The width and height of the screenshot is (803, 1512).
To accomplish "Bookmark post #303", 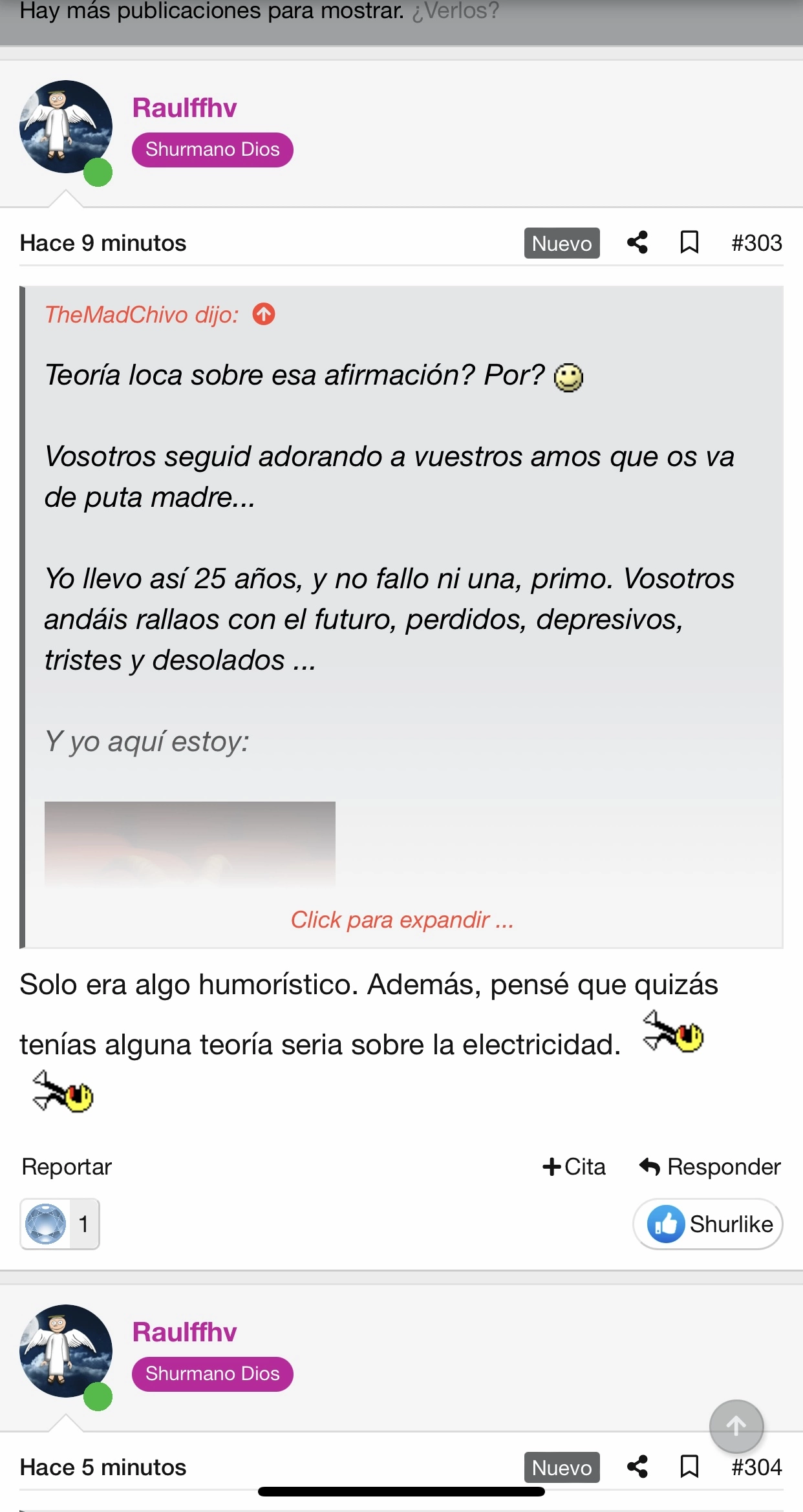I will (x=689, y=243).
